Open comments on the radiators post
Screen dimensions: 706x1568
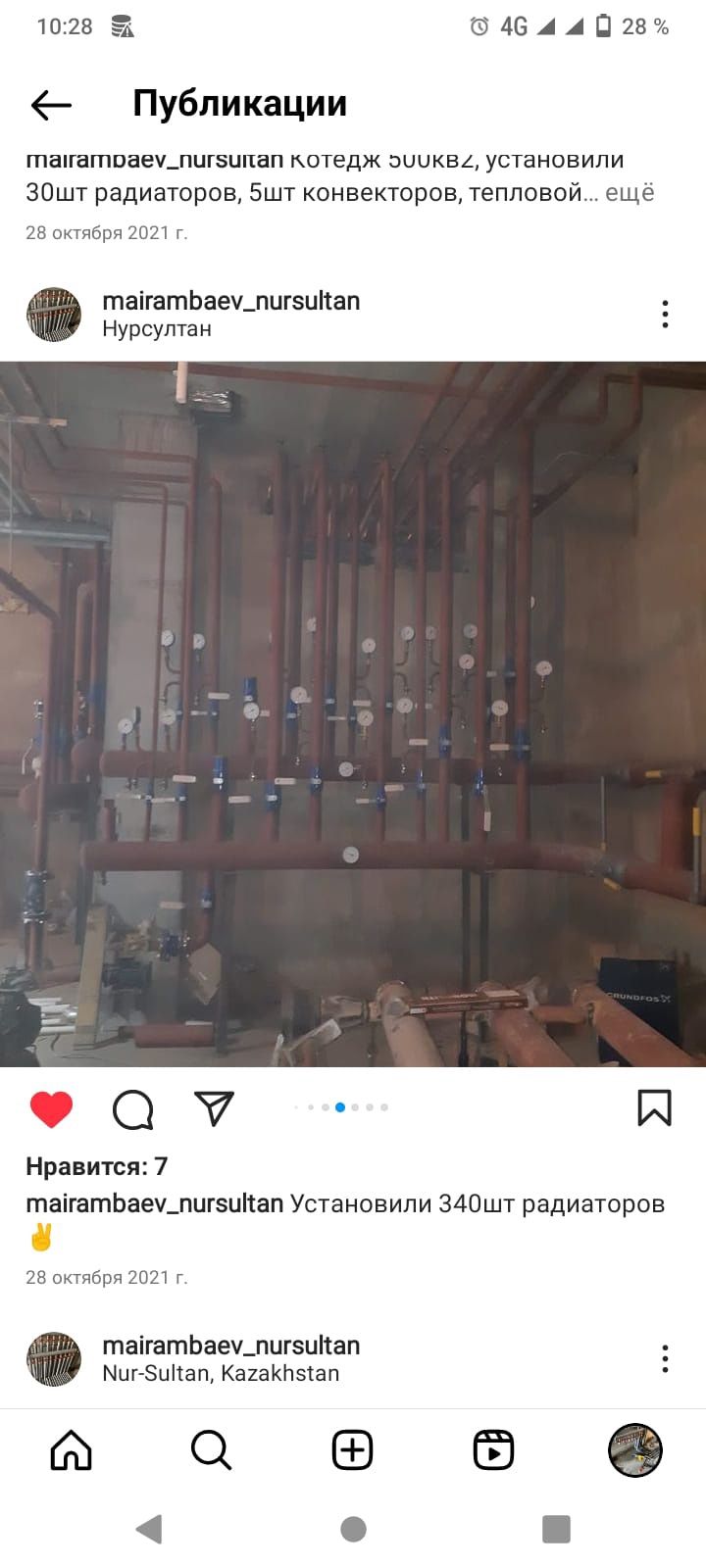[x=132, y=1109]
